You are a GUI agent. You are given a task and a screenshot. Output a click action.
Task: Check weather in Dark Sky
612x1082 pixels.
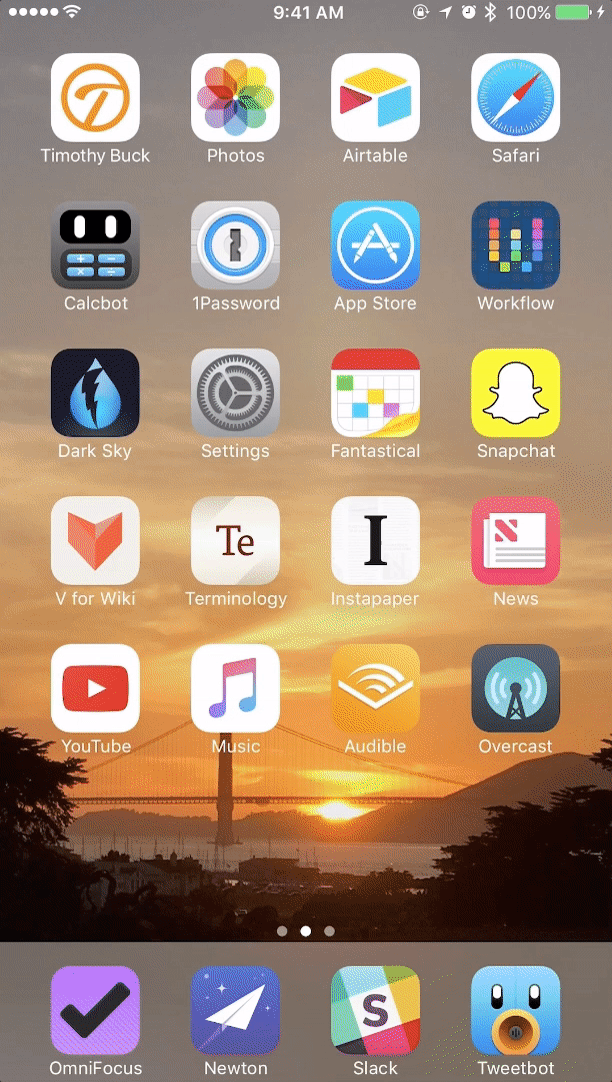[x=95, y=393]
